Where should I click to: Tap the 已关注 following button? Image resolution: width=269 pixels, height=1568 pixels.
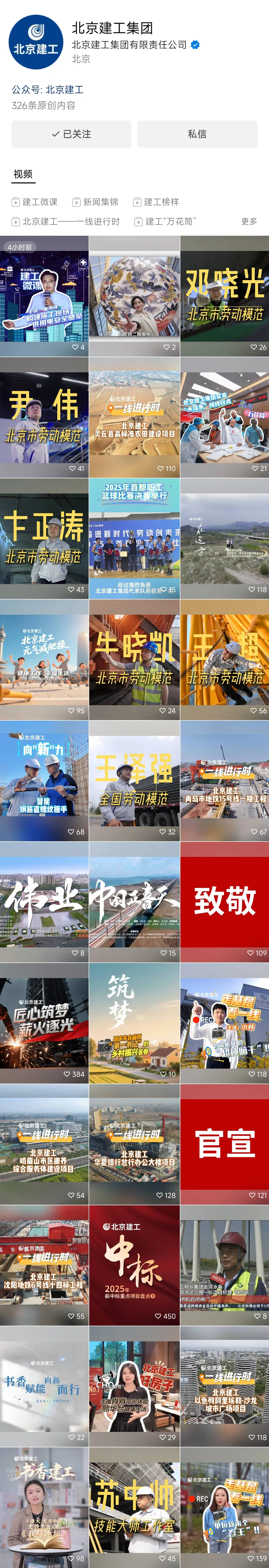pos(71,134)
